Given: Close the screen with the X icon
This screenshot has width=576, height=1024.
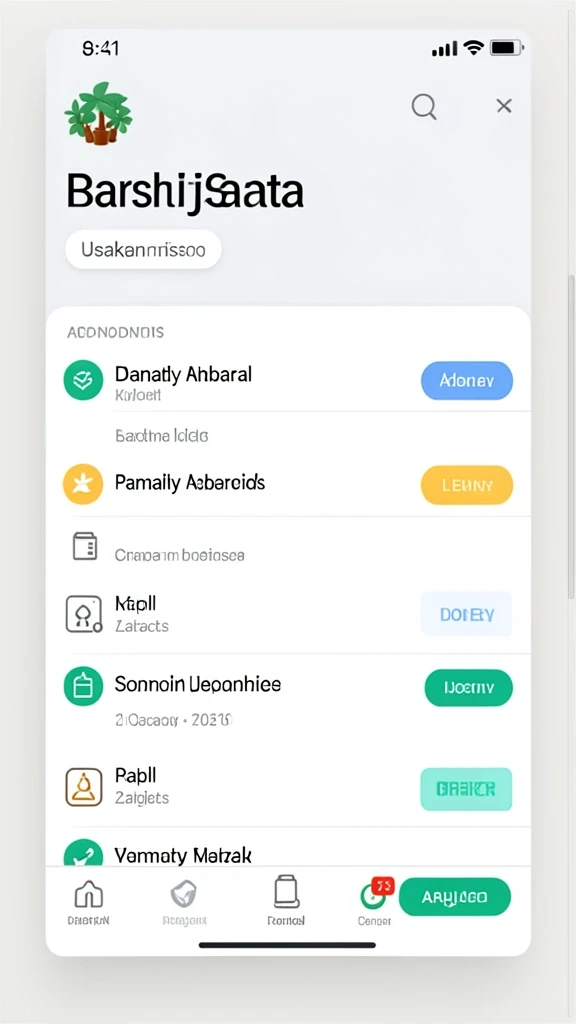Looking at the screenshot, I should click(504, 106).
